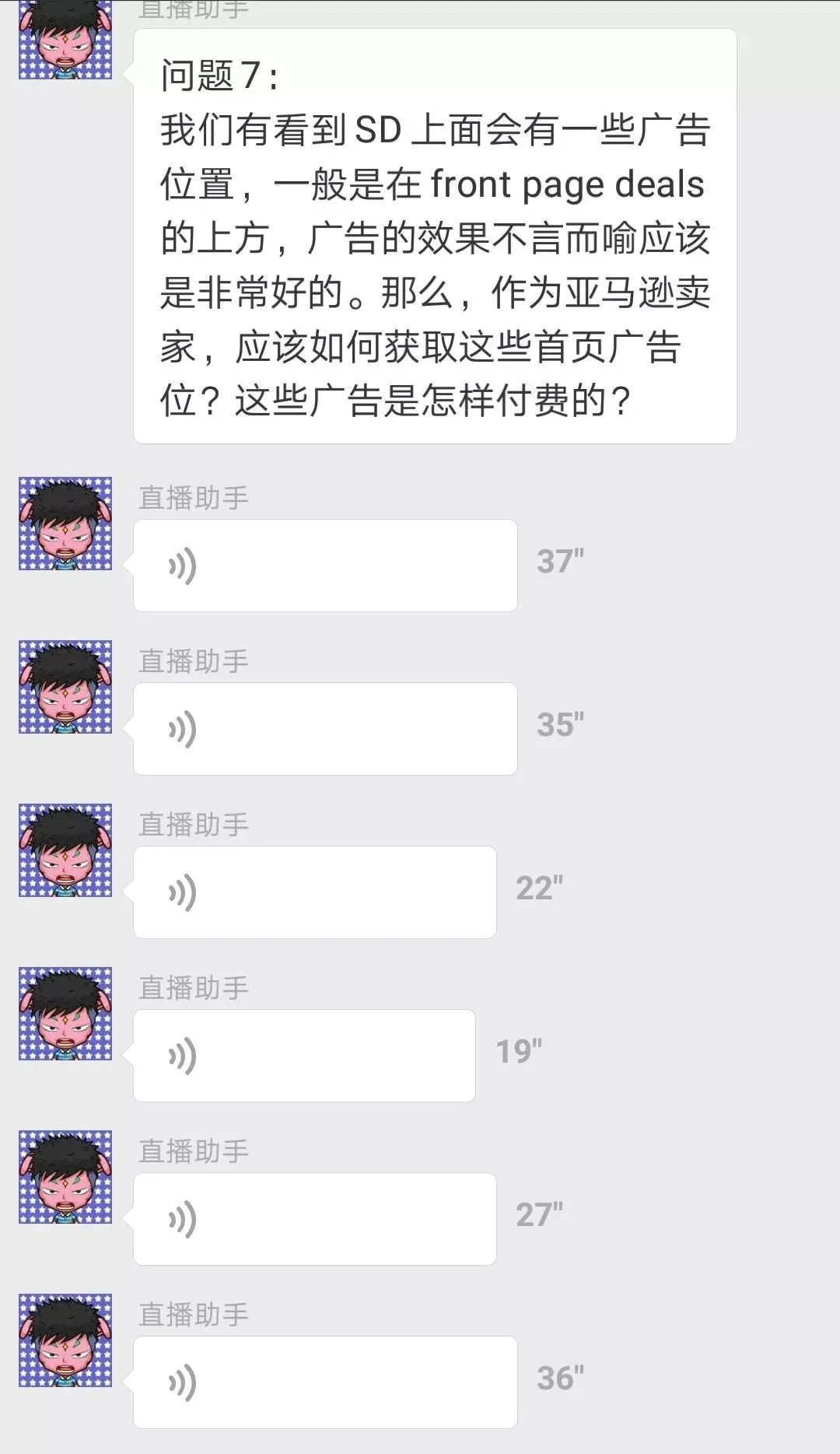The width and height of the screenshot is (840, 1454).
Task: Open sender avatar beside the 37-second message
Action: click(65, 524)
